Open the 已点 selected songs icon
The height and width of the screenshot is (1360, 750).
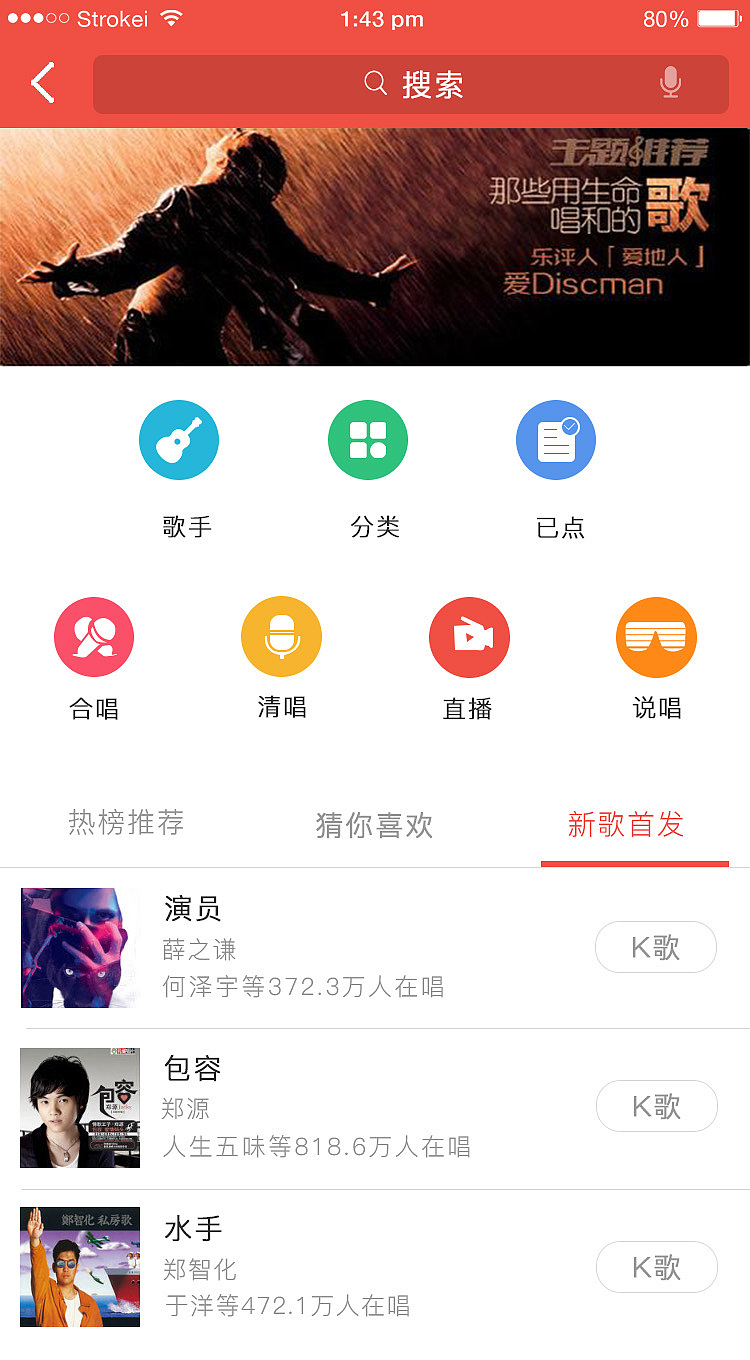coord(555,440)
